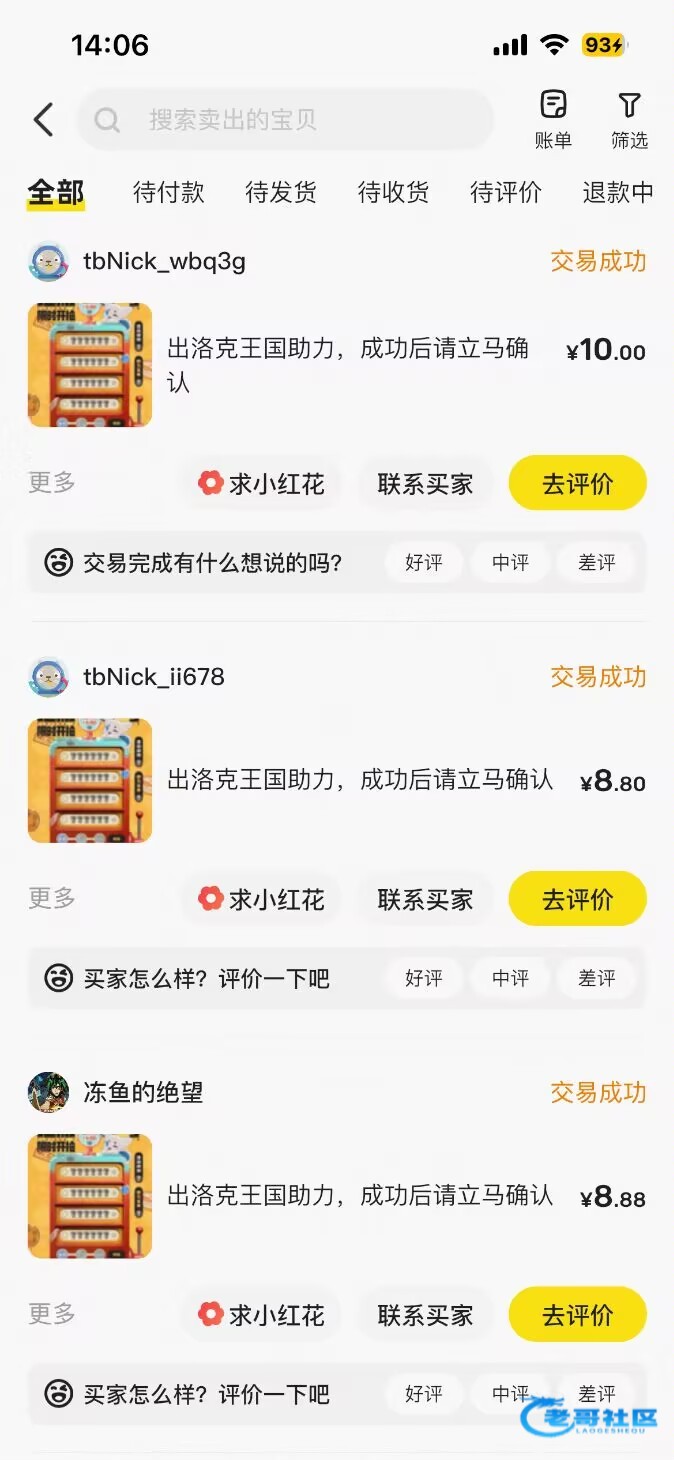Screen dimensions: 674x1460
Task: Contact buyer 冻鱼的绝望 via 联系买家
Action: coord(425,1315)
